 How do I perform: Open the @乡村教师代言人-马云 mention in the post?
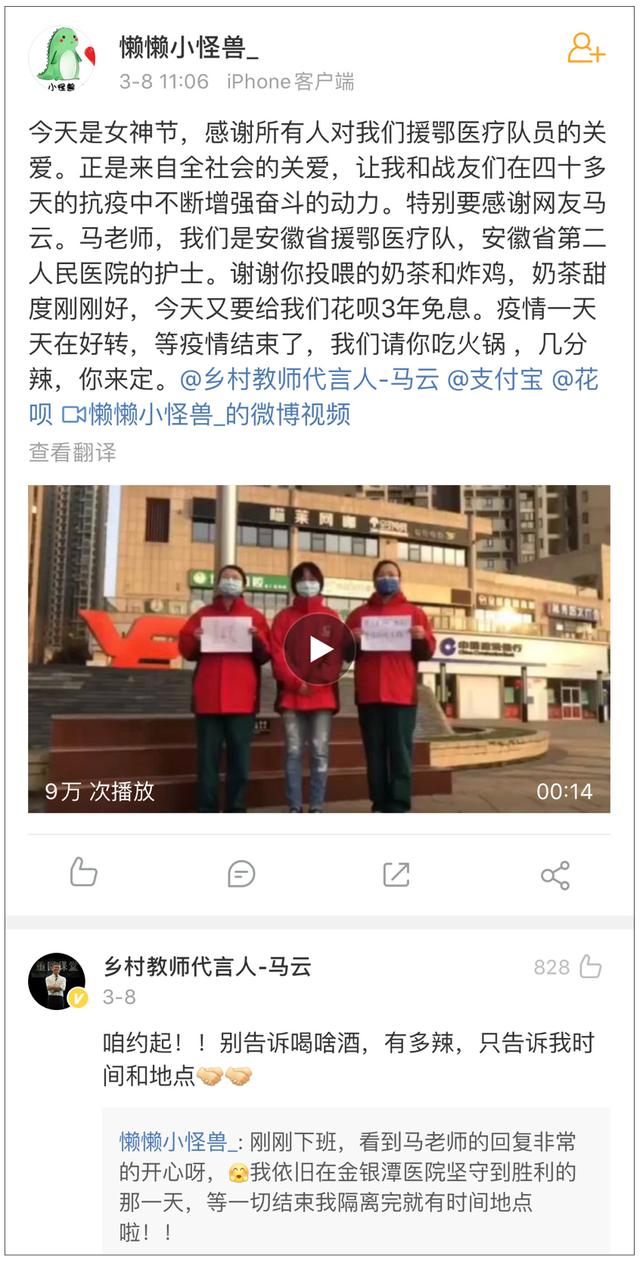tap(308, 380)
